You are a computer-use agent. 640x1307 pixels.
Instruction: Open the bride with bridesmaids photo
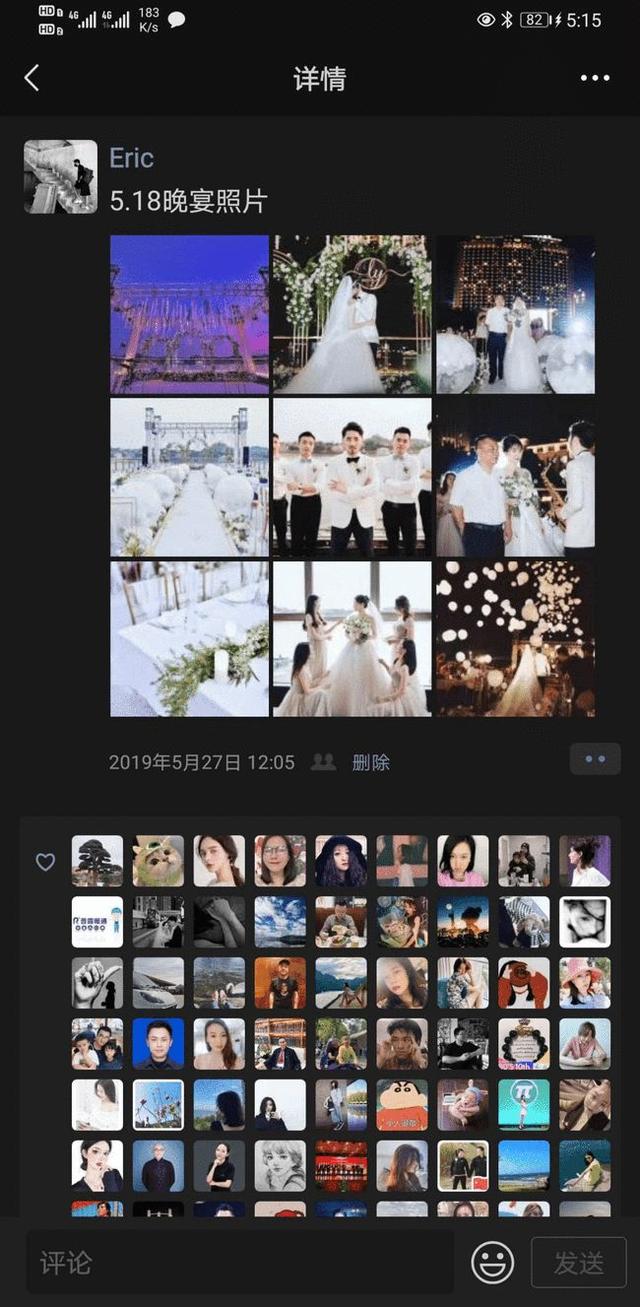(352, 638)
